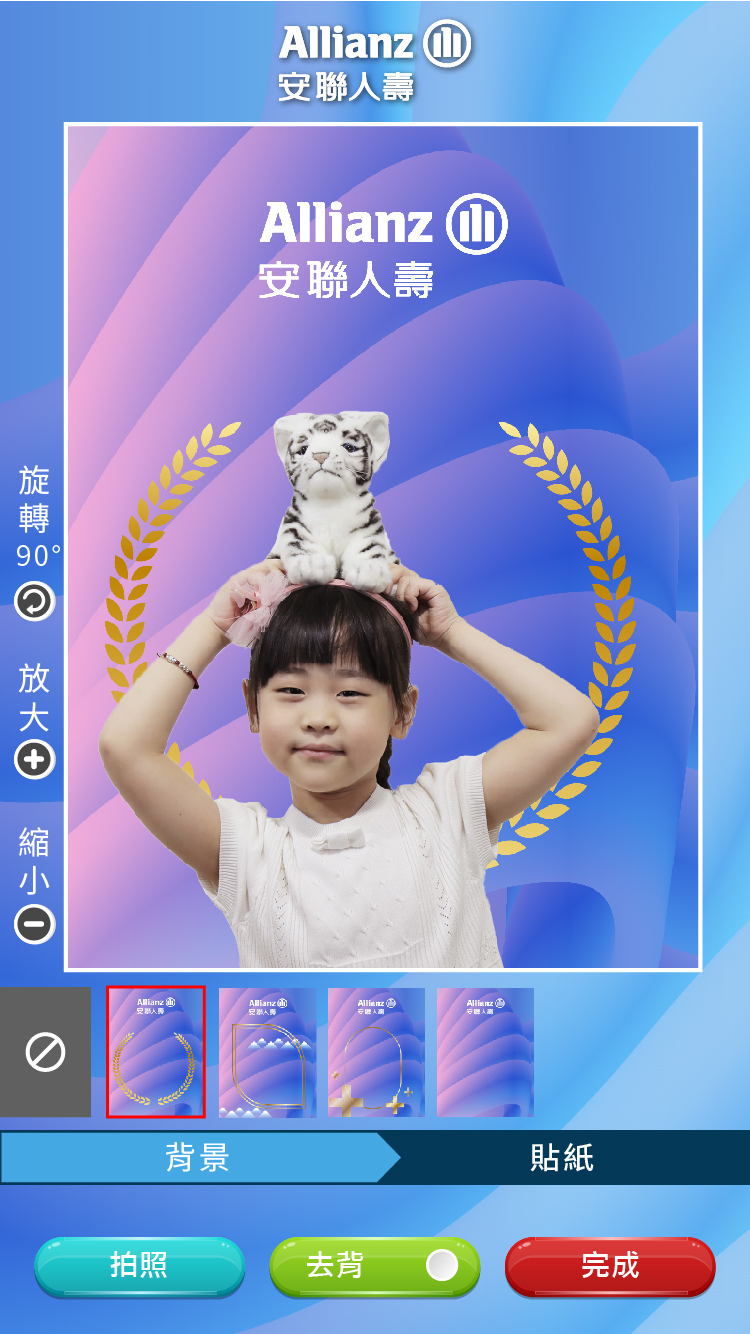This screenshot has width=750, height=1334.
Task: Switch to the 貼紙 stickers tab
Action: point(562,1158)
